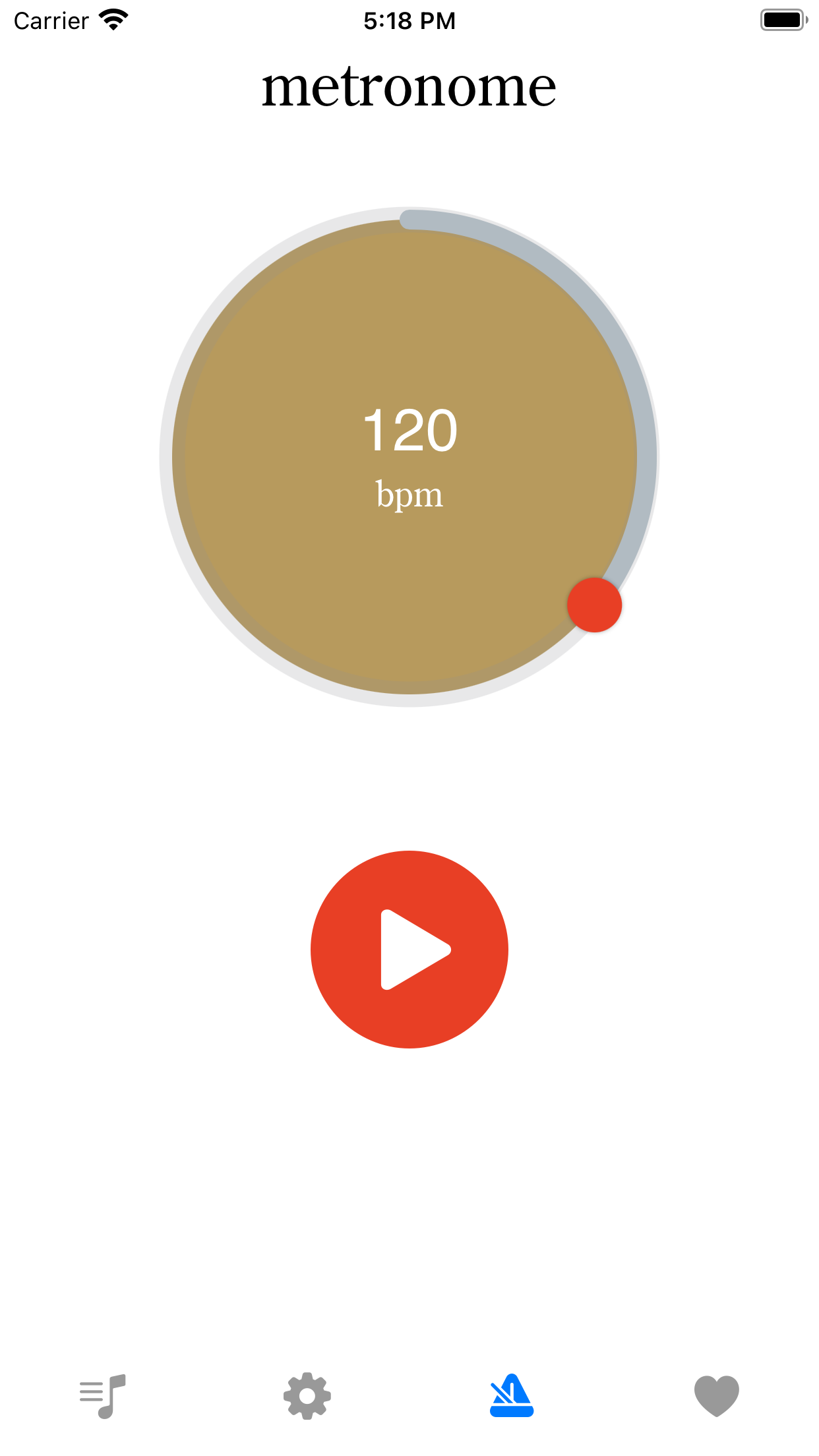Open the music notes playlist tab
The image size is (819, 1456).
(x=103, y=1395)
